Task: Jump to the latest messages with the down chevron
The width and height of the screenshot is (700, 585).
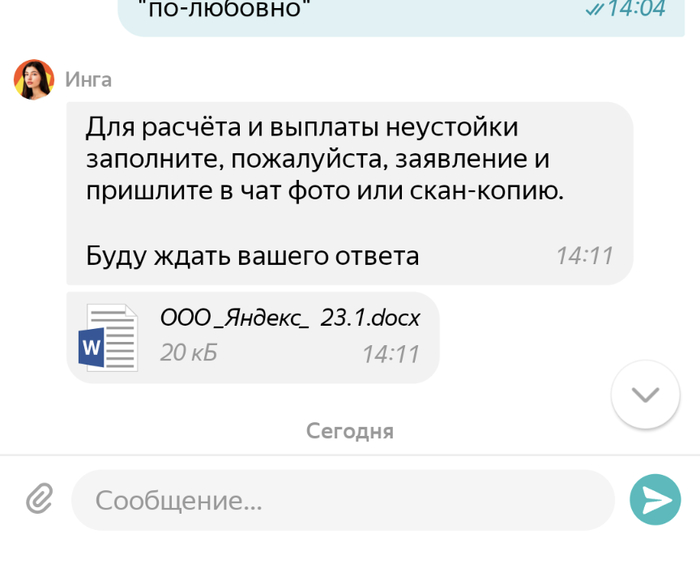Action: pyautogui.click(x=645, y=394)
